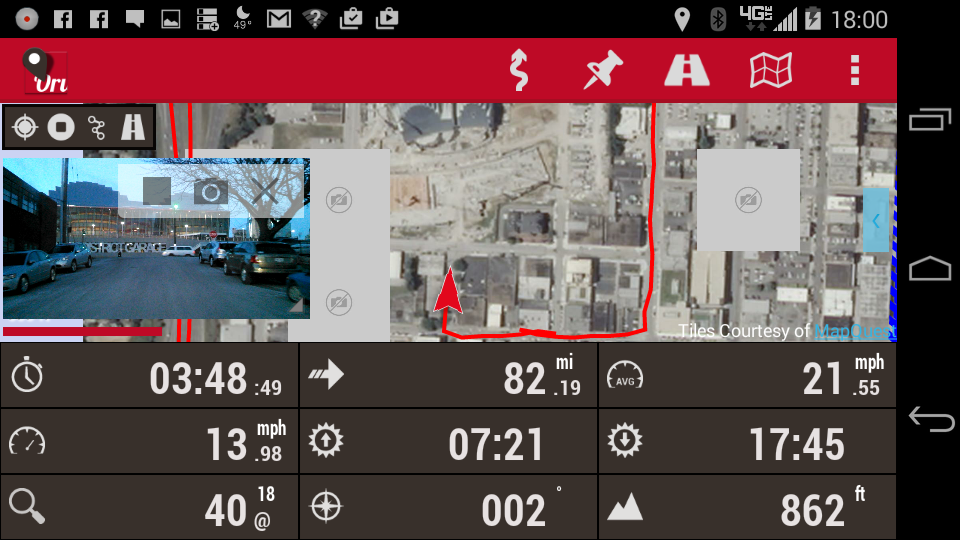Viewport: 960px width, 540px height.
Task: Tap the connected-nodes route icon on map
Action: coord(97,127)
